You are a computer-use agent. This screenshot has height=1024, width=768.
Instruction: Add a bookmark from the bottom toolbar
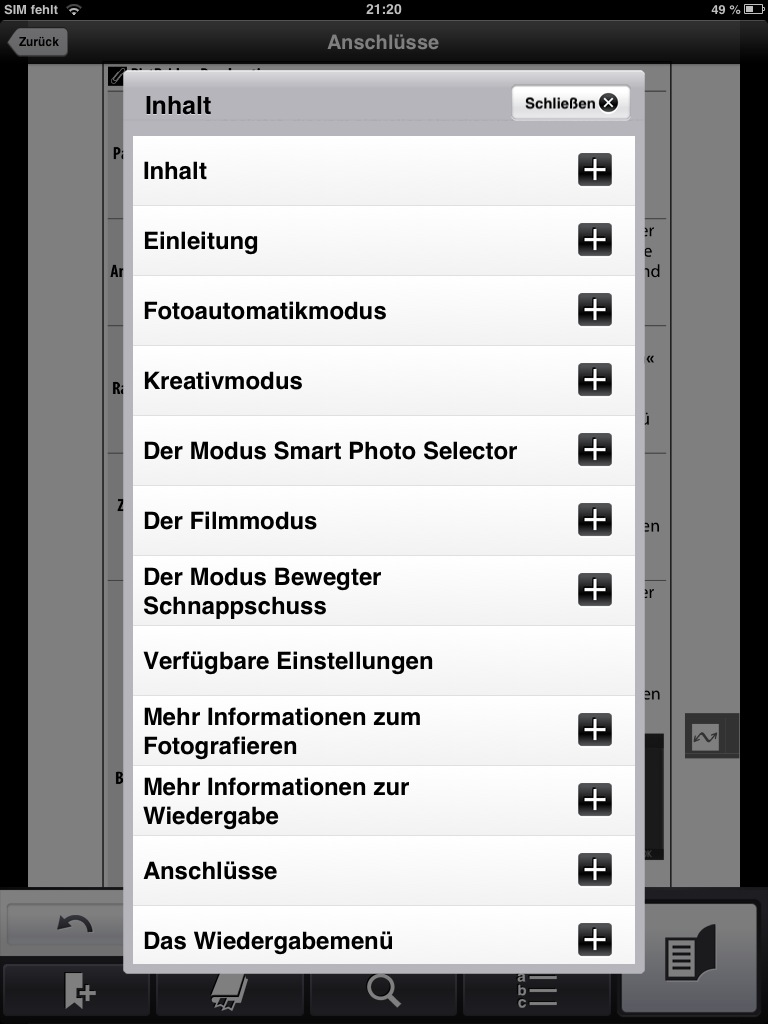[78, 992]
